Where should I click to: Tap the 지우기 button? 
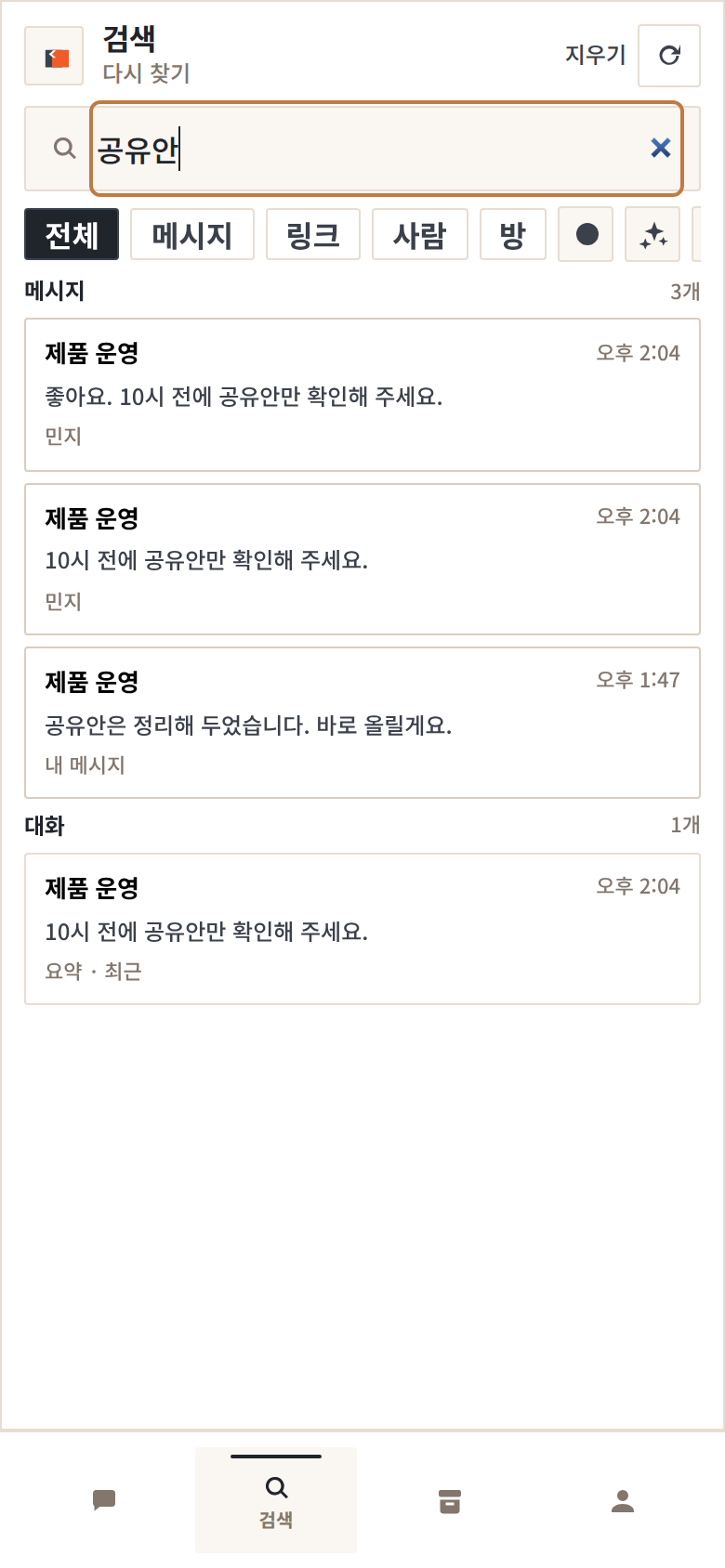pyautogui.click(x=595, y=56)
